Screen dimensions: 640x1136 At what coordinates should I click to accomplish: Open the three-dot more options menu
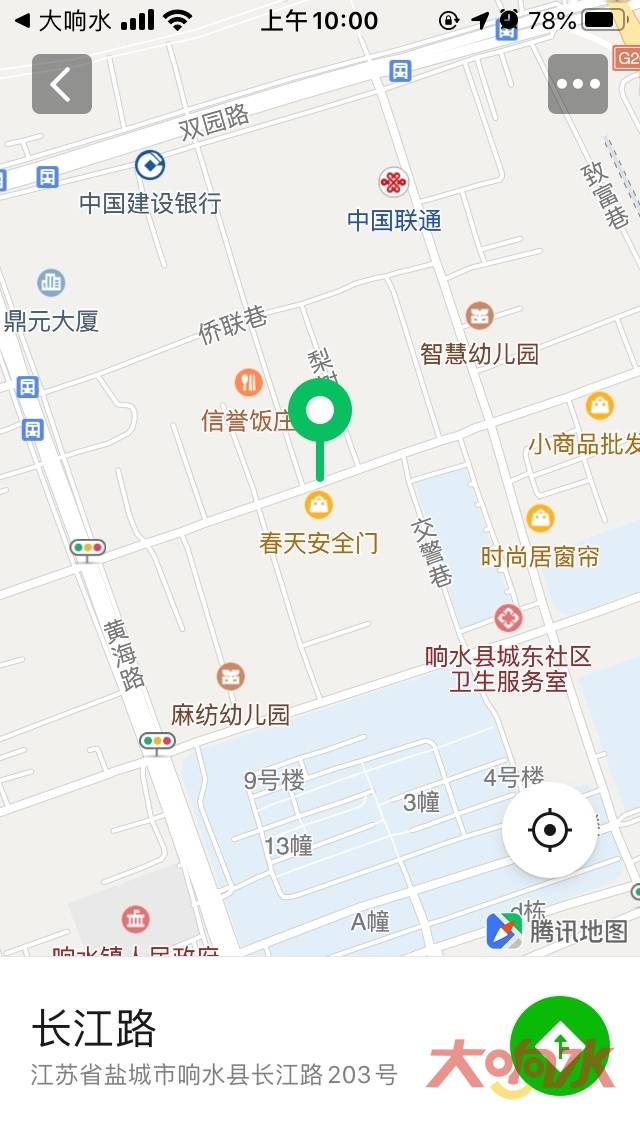[578, 84]
